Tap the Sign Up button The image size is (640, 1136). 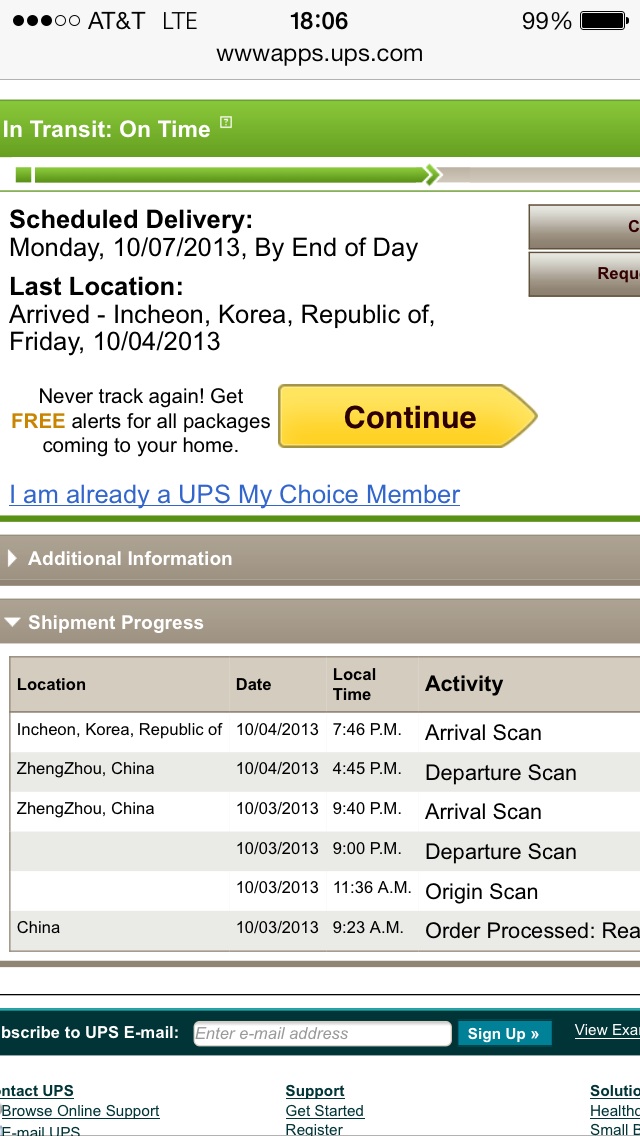coord(504,1034)
